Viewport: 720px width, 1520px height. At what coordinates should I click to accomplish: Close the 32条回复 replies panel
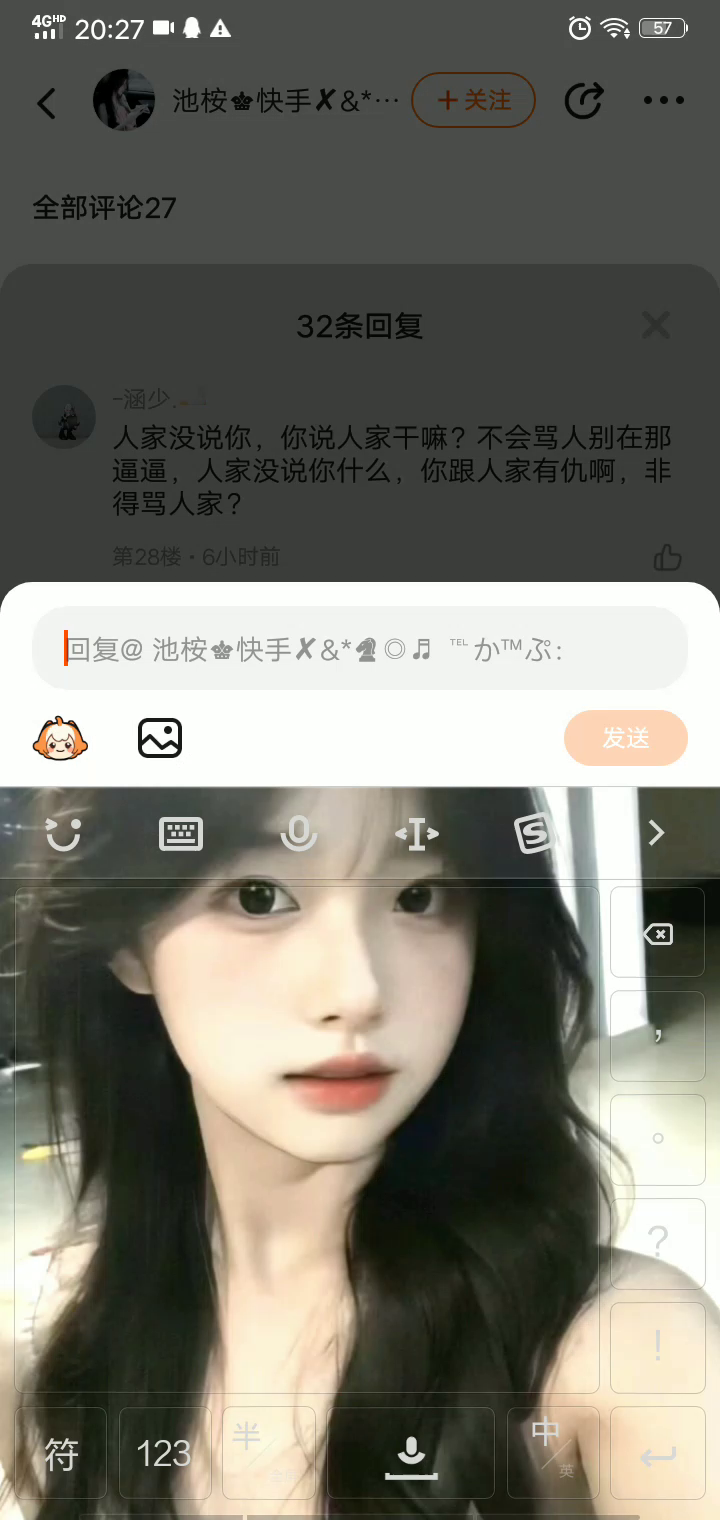tap(656, 325)
